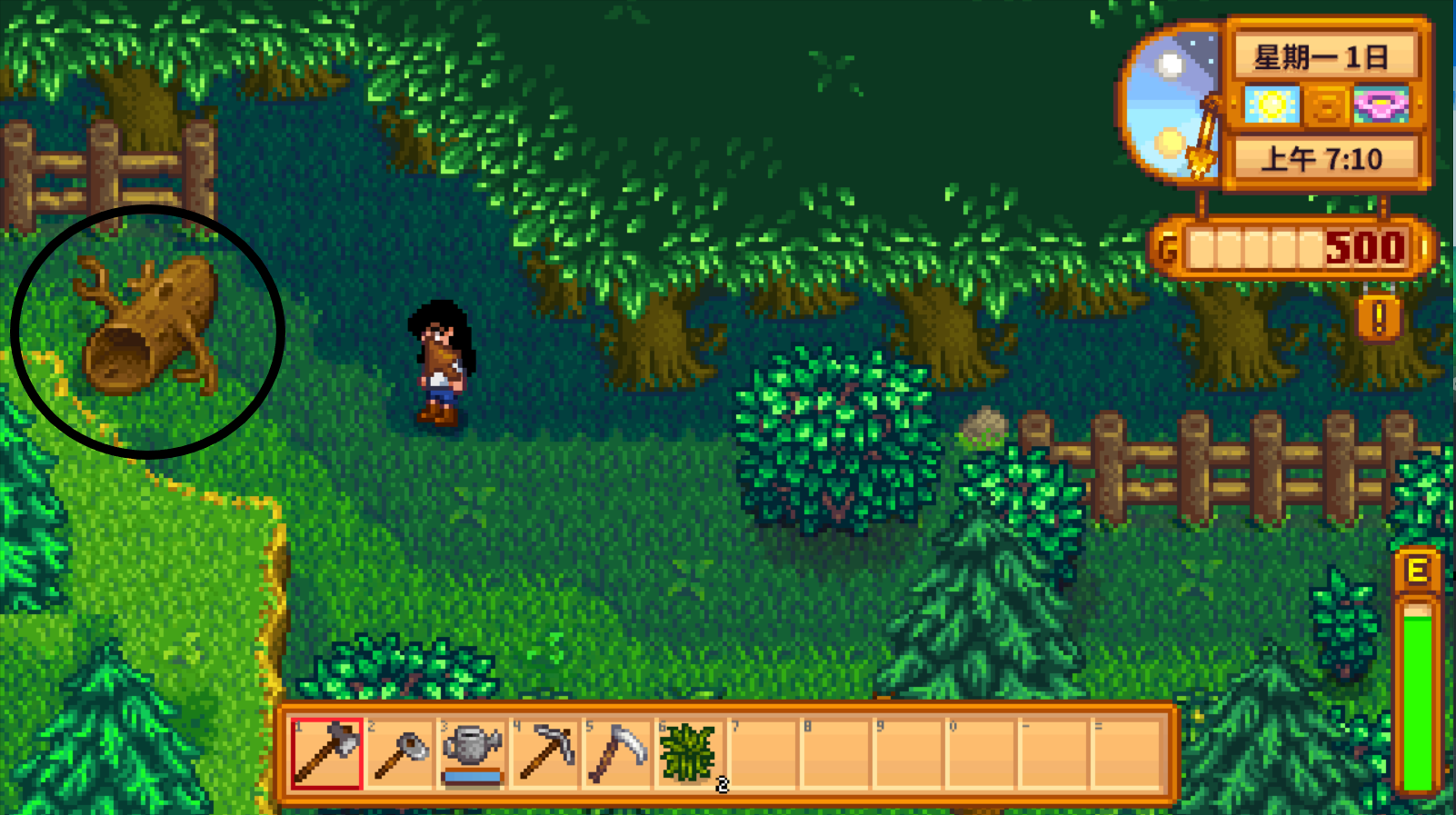Select the fiber item in slot 6
Screen dimensions: 1456x815
click(689, 752)
